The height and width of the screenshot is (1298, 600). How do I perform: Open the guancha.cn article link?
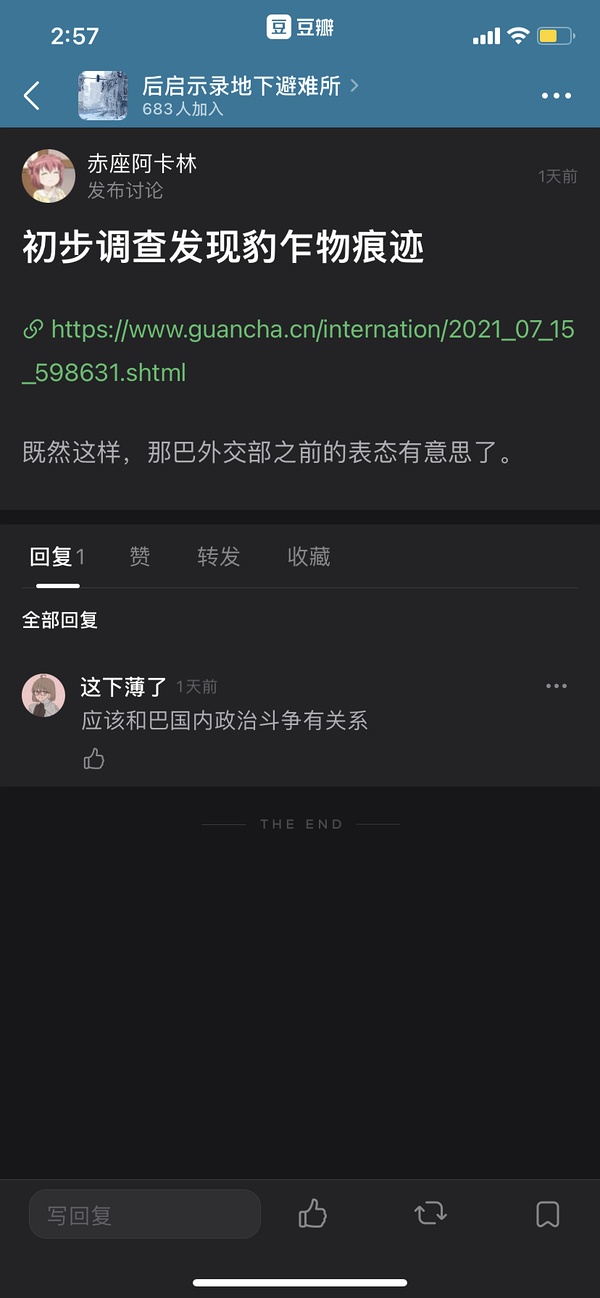[298, 350]
